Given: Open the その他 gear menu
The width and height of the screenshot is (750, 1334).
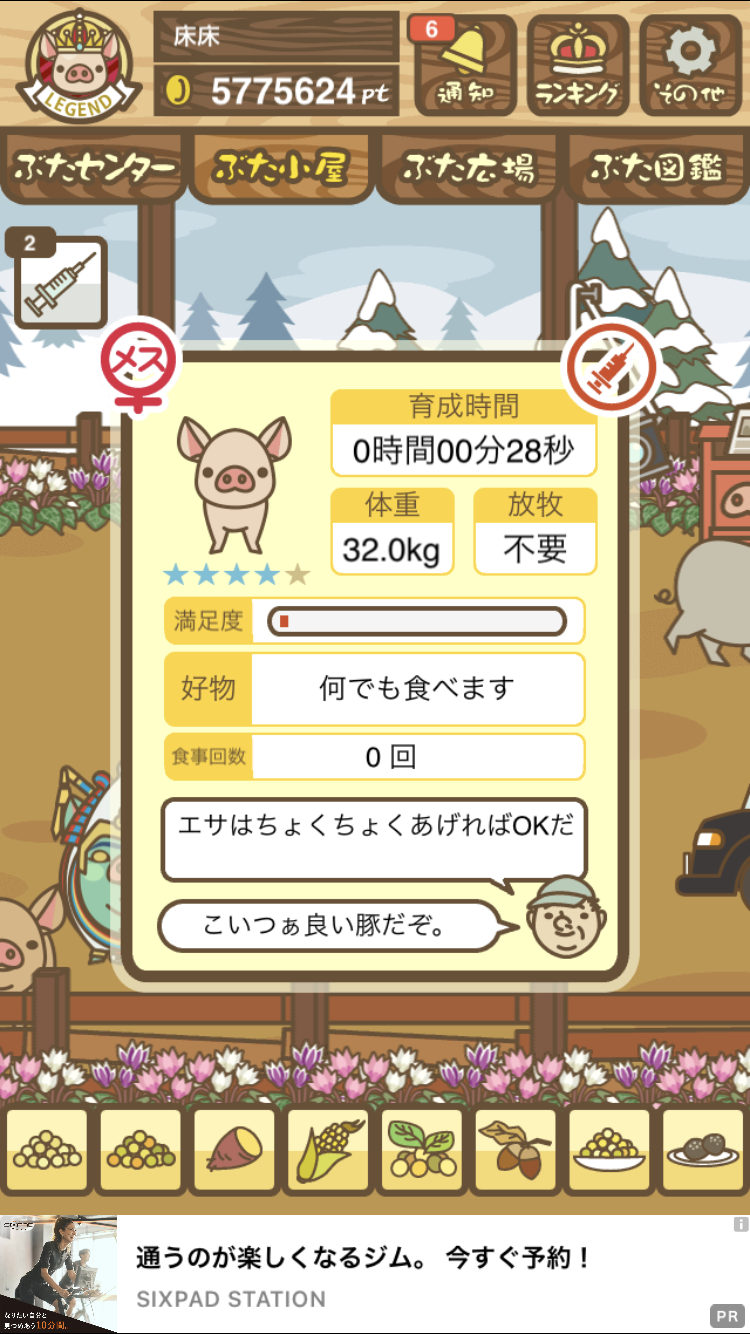Looking at the screenshot, I should coord(691,65).
